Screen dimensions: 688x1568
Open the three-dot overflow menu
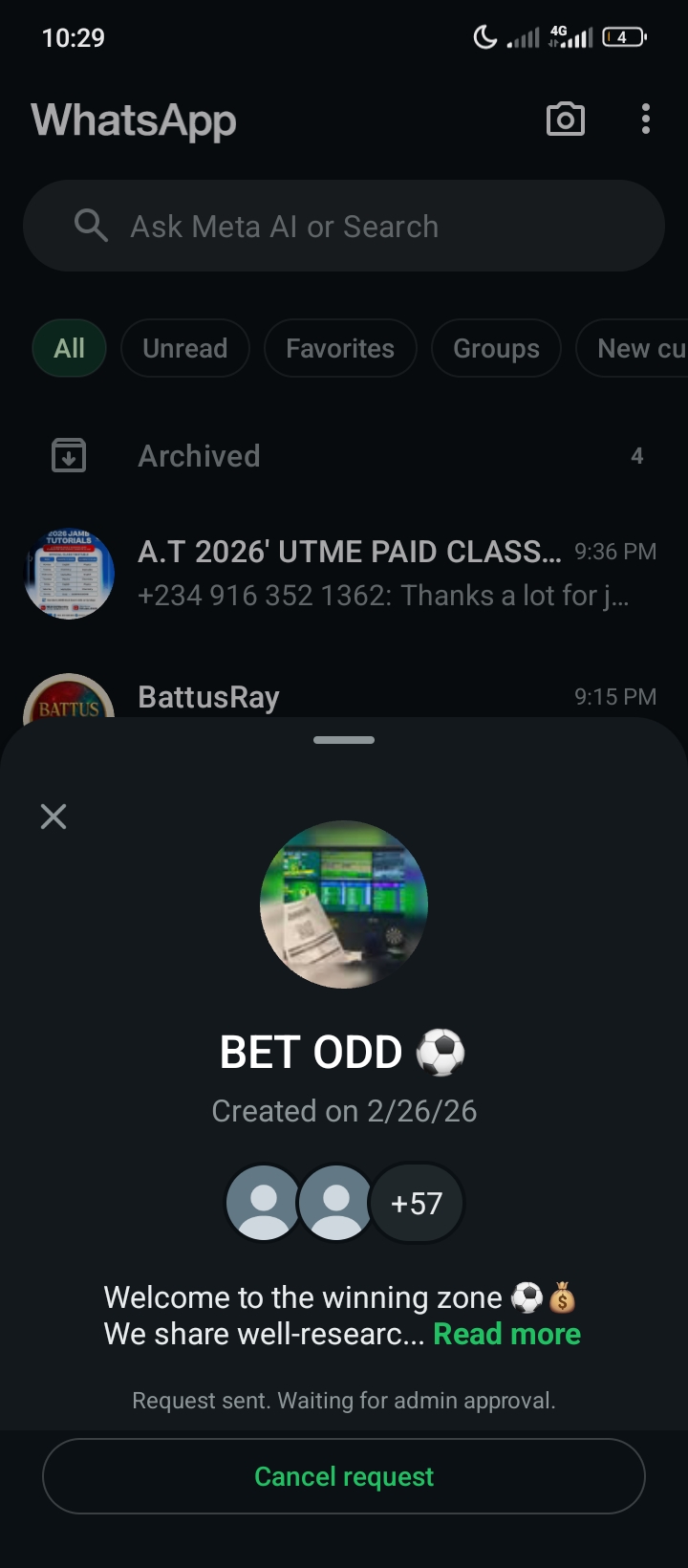646,120
